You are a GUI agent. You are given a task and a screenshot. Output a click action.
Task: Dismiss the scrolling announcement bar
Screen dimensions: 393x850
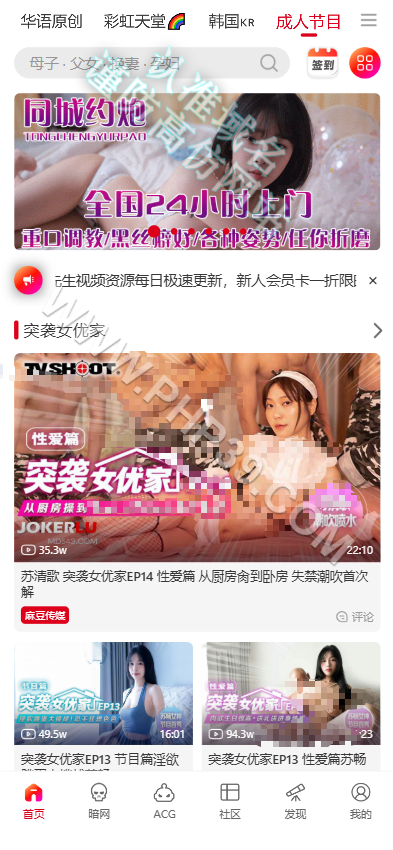(x=372, y=281)
